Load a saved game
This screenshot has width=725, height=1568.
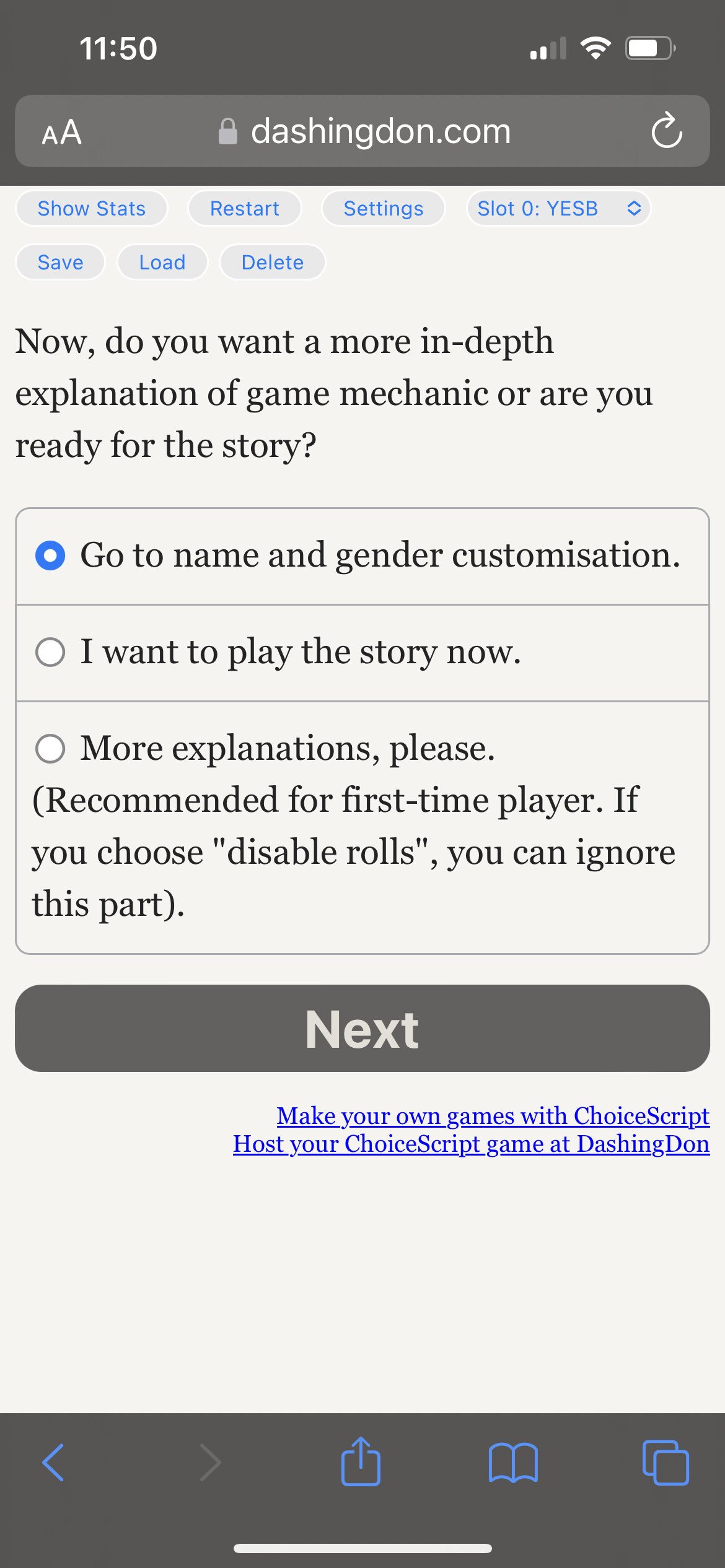tap(162, 263)
